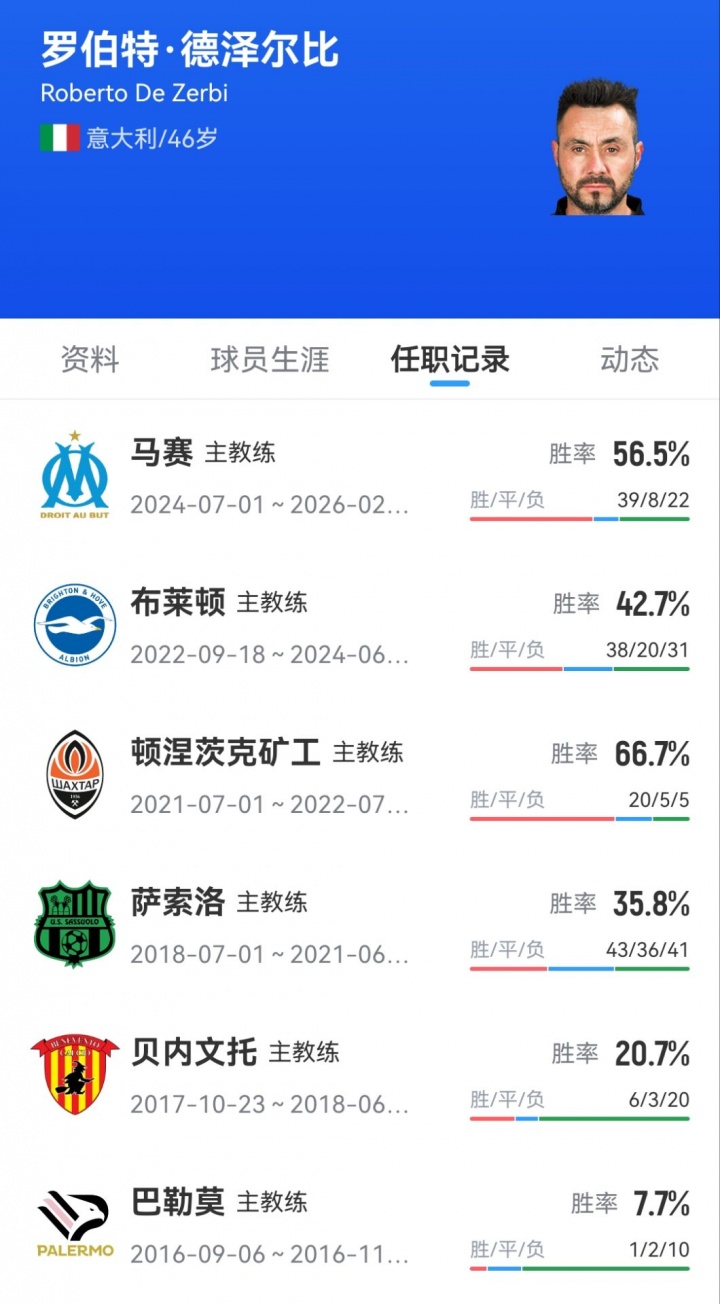Open the 马赛 coaching record
Image resolution: width=720 pixels, height=1304 pixels.
(x=360, y=477)
